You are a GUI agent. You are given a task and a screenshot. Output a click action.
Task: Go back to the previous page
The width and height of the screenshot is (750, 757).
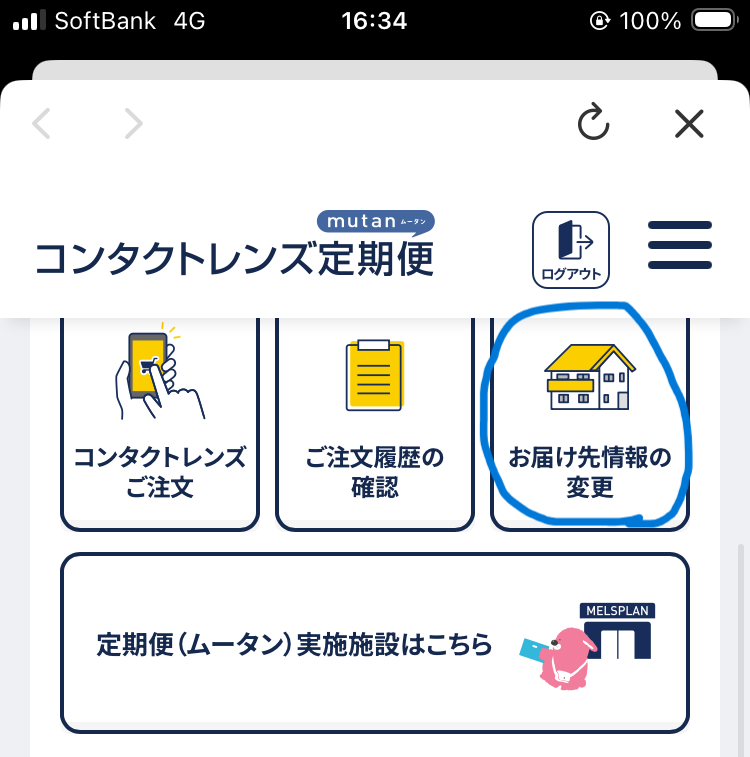[41, 124]
